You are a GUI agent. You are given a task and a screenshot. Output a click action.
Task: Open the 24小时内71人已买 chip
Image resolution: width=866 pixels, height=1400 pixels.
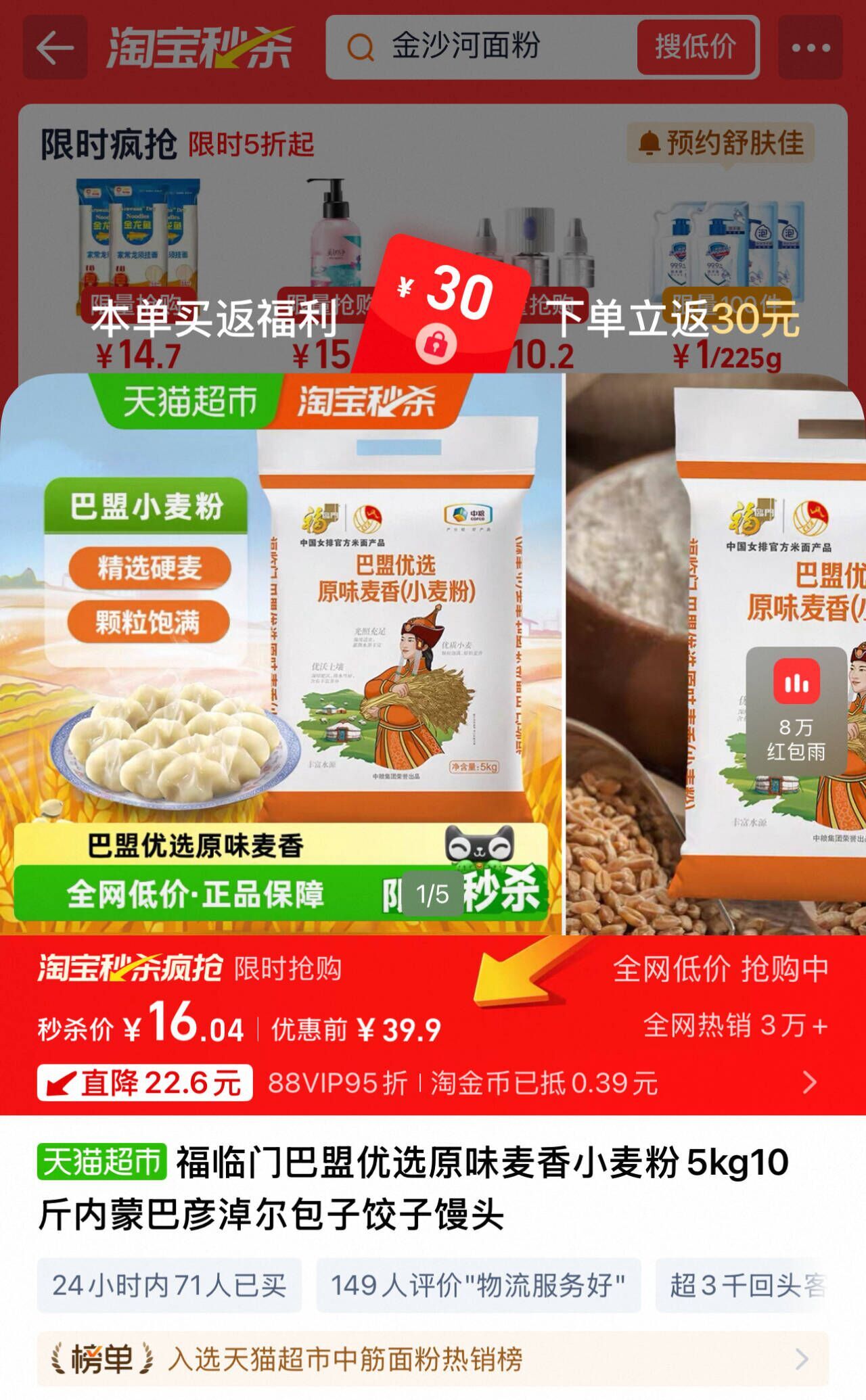[x=169, y=1285]
